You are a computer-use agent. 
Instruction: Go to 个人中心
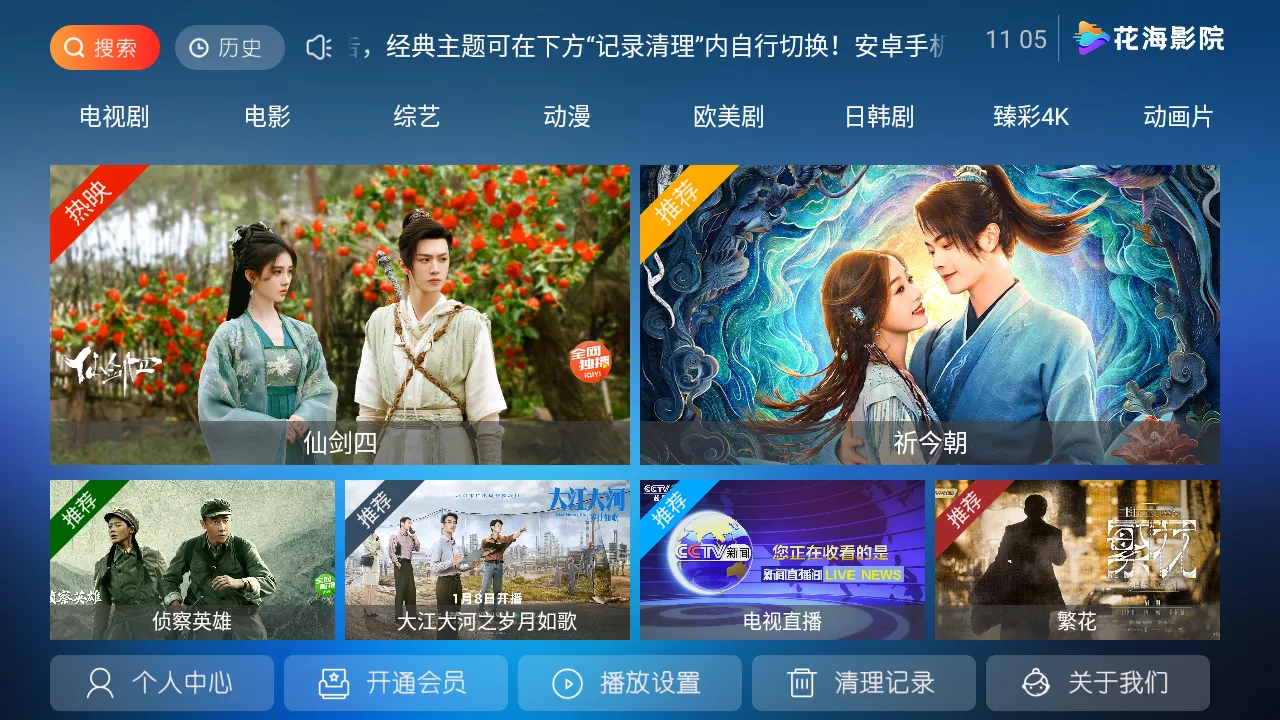tap(162, 683)
